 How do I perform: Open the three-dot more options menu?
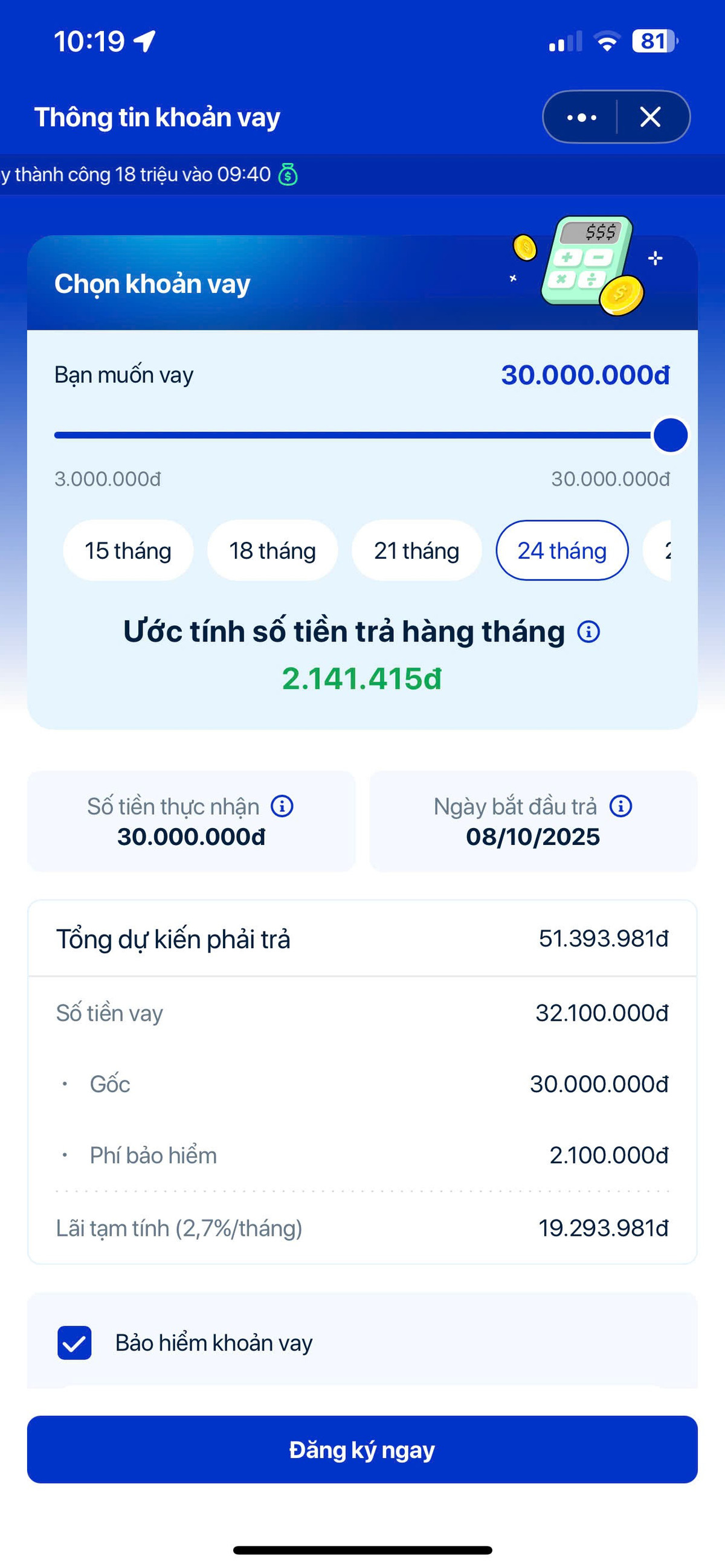581,117
